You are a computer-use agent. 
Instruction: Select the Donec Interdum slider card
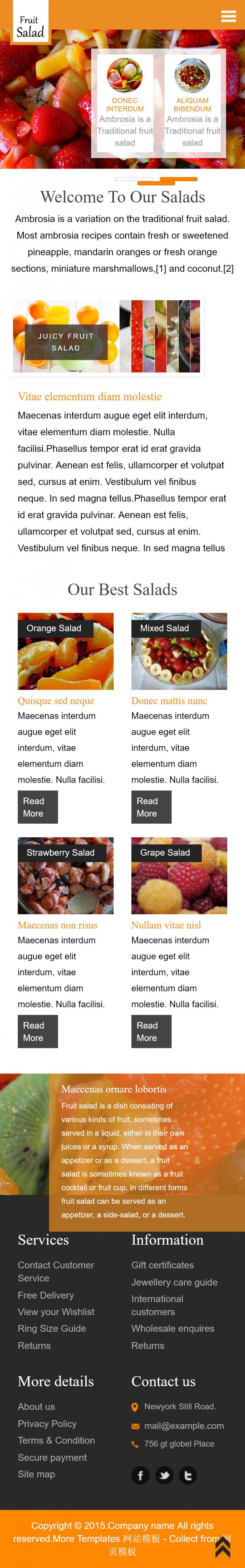[125, 104]
